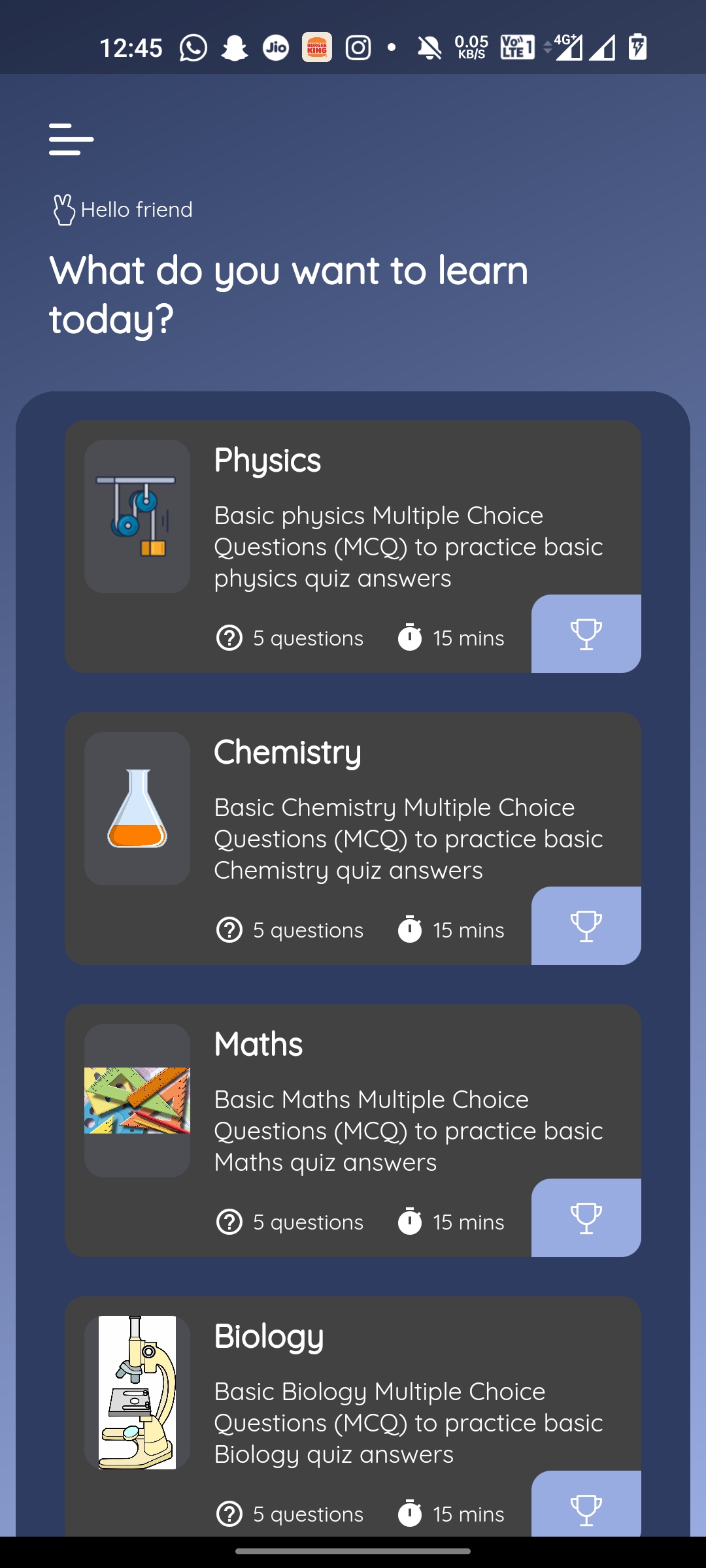Click the question mark icon on Physics card
Viewport: 706px width, 1568px height.
(x=228, y=638)
